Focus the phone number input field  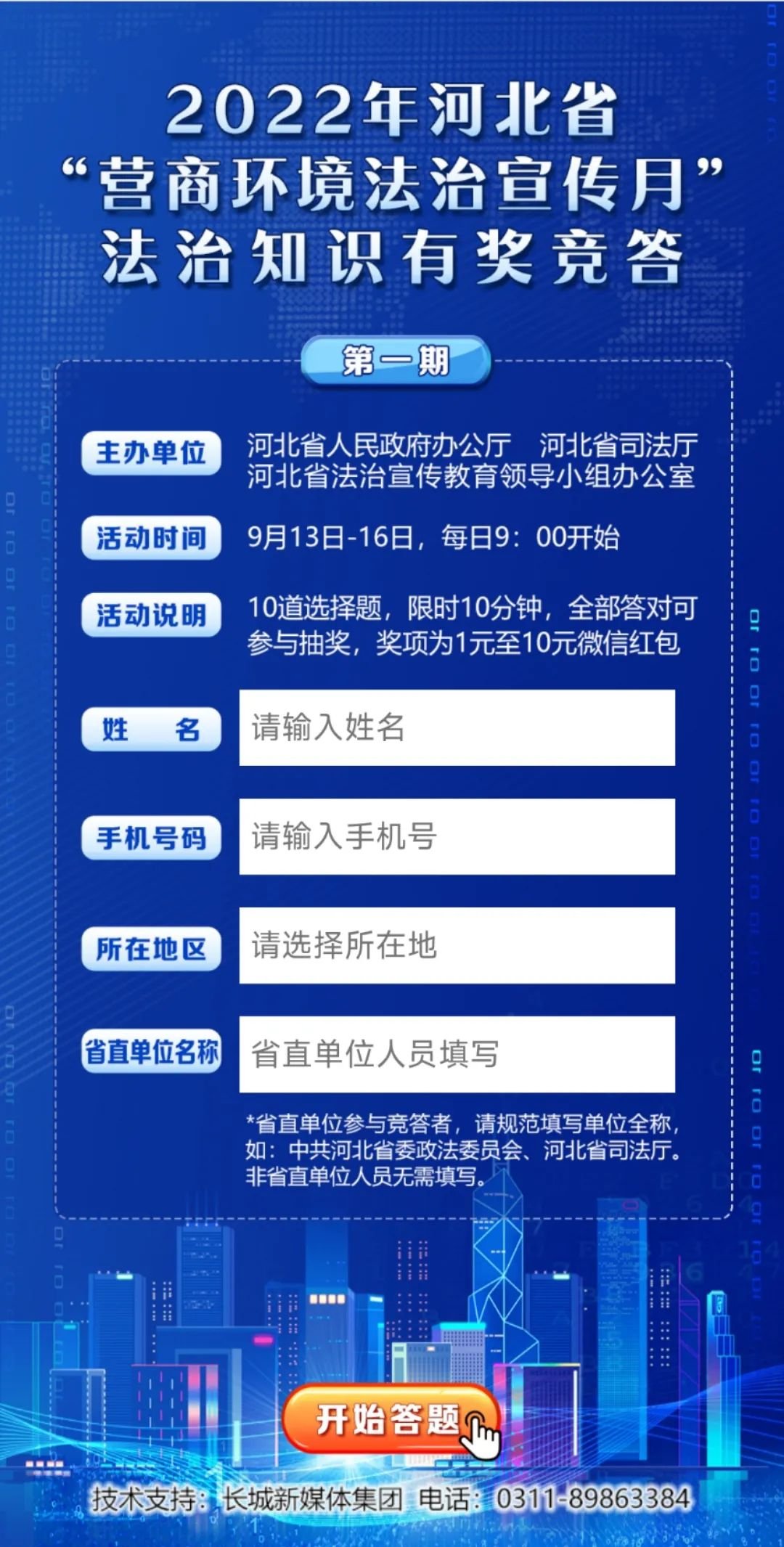coord(457,836)
